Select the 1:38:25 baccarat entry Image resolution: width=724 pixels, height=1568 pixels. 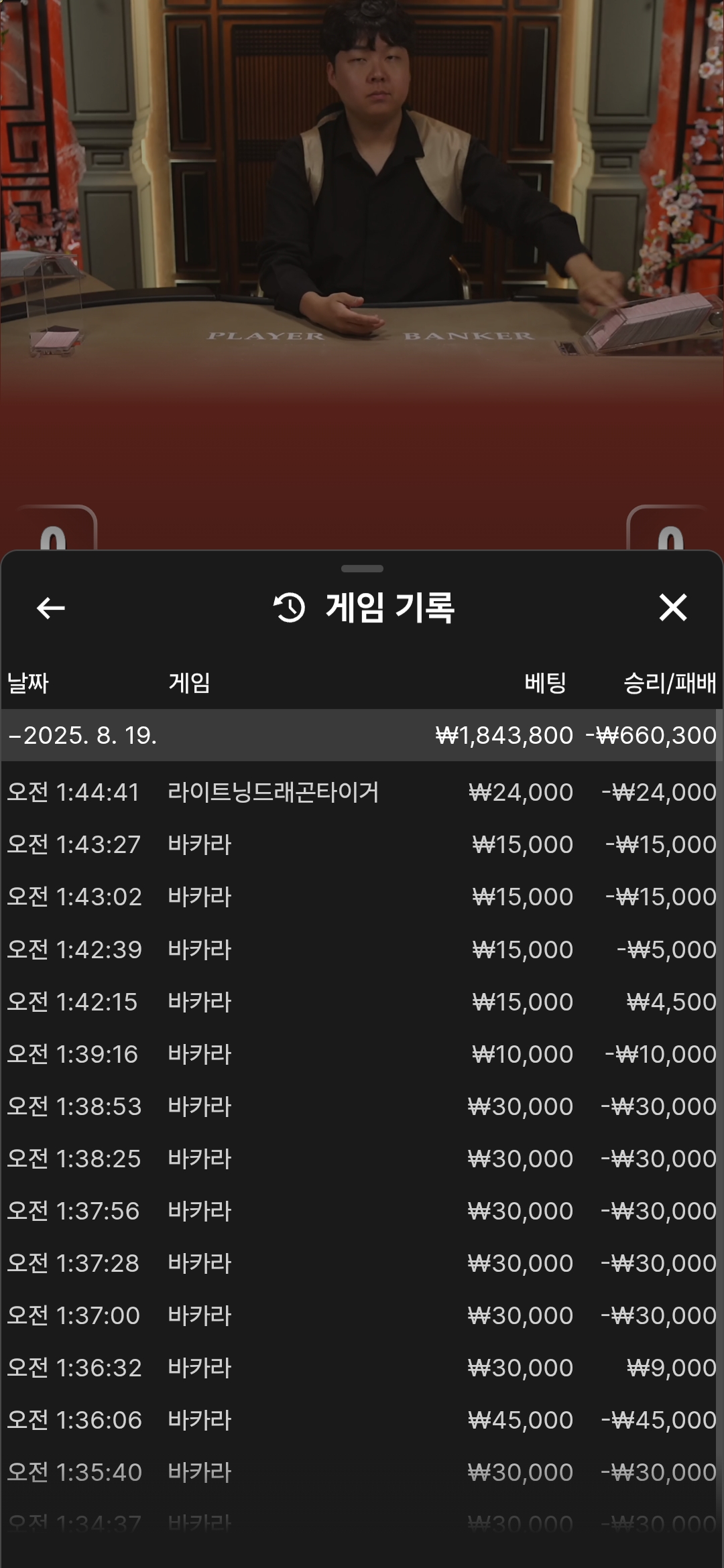coord(362,1159)
